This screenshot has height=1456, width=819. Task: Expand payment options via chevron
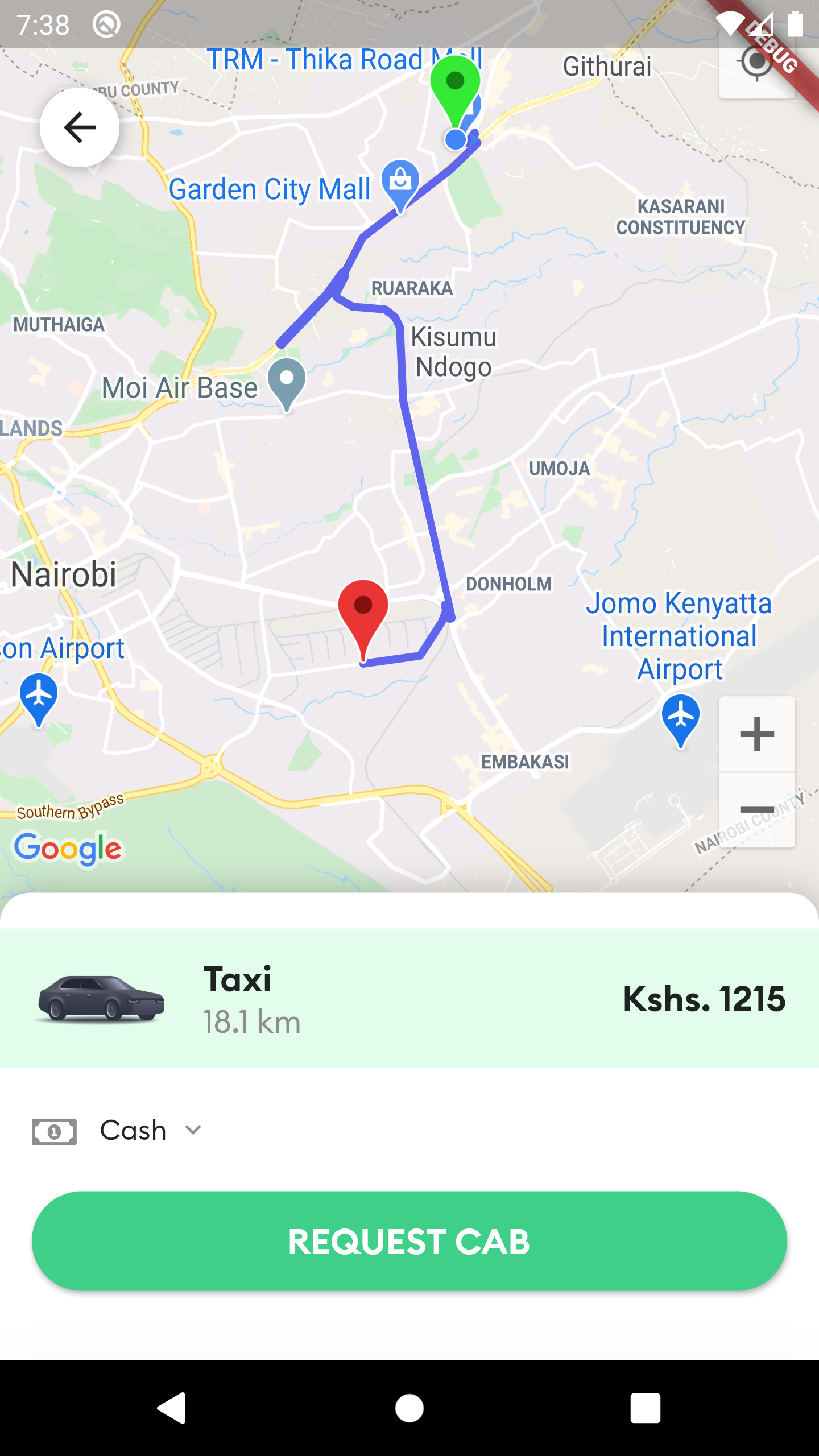(193, 1131)
